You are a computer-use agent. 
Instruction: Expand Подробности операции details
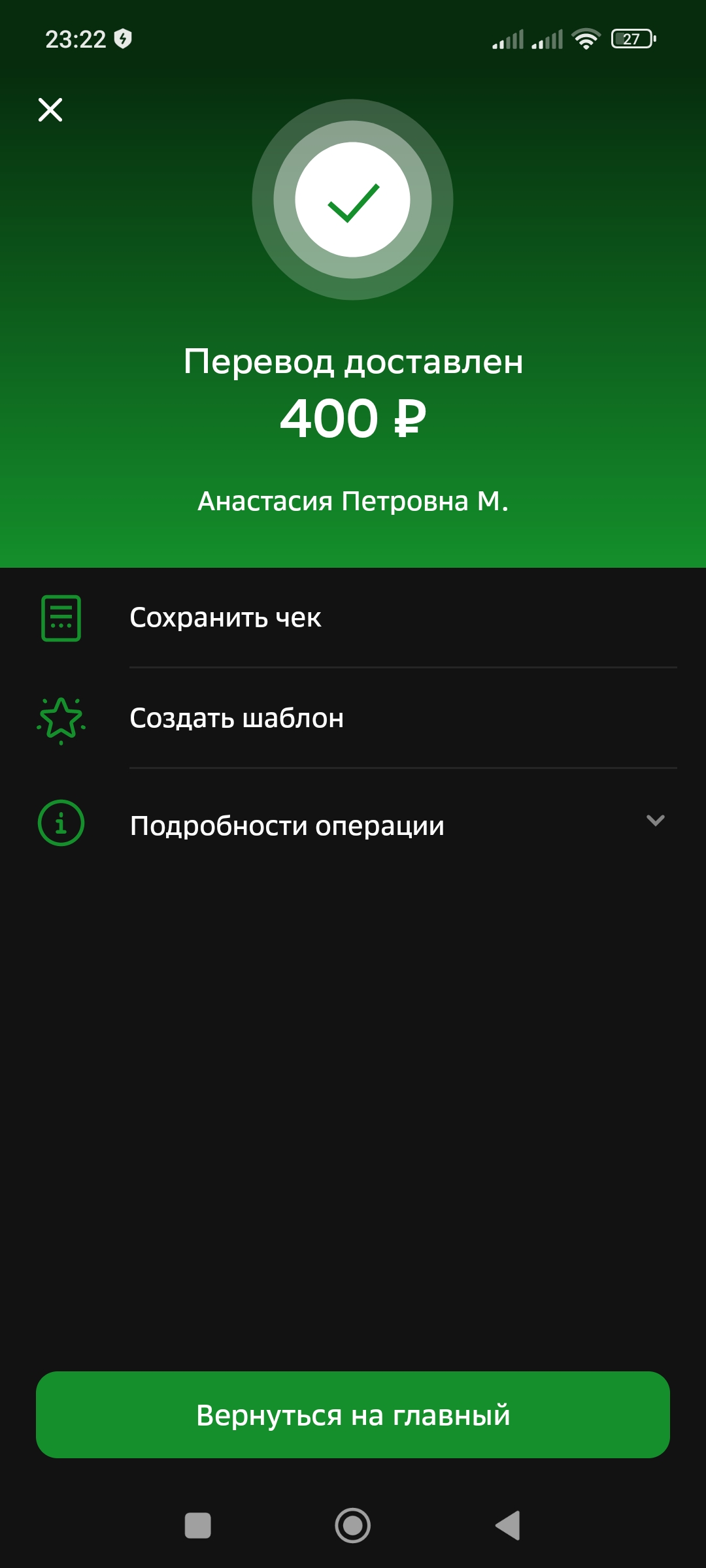[353, 825]
